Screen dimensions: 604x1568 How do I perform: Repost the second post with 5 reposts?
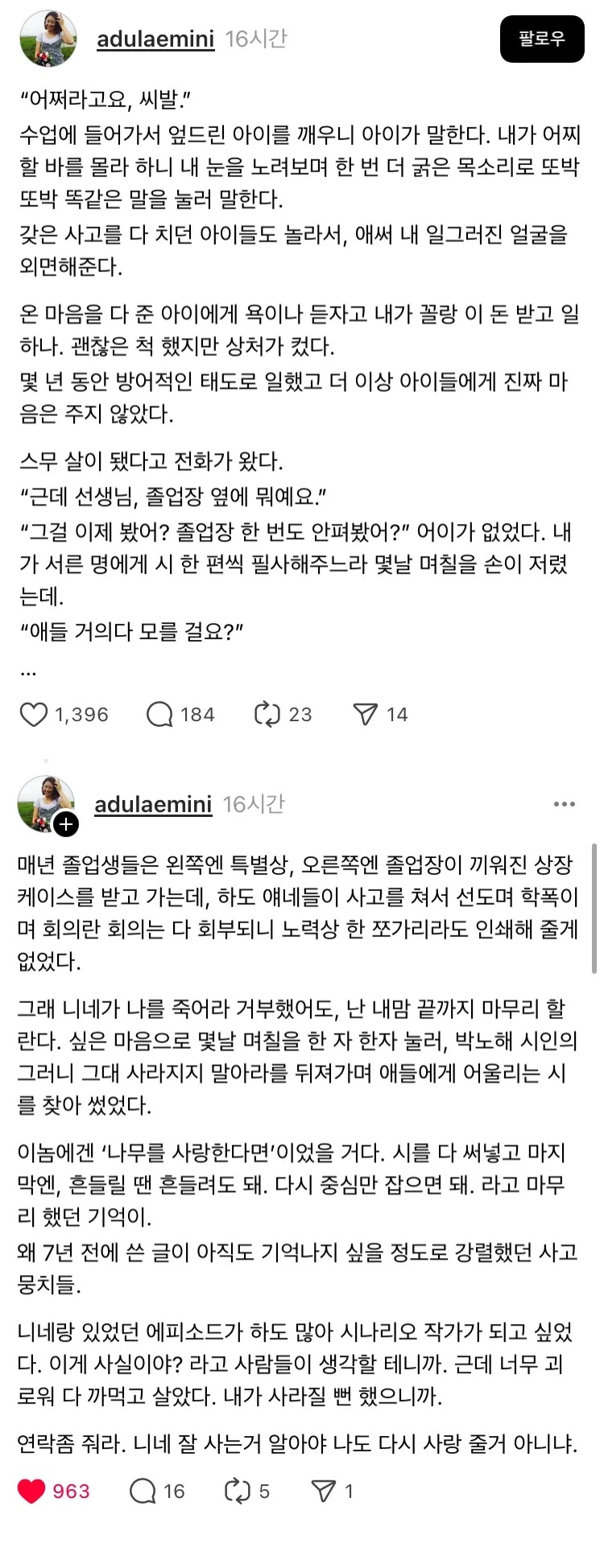238,1492
